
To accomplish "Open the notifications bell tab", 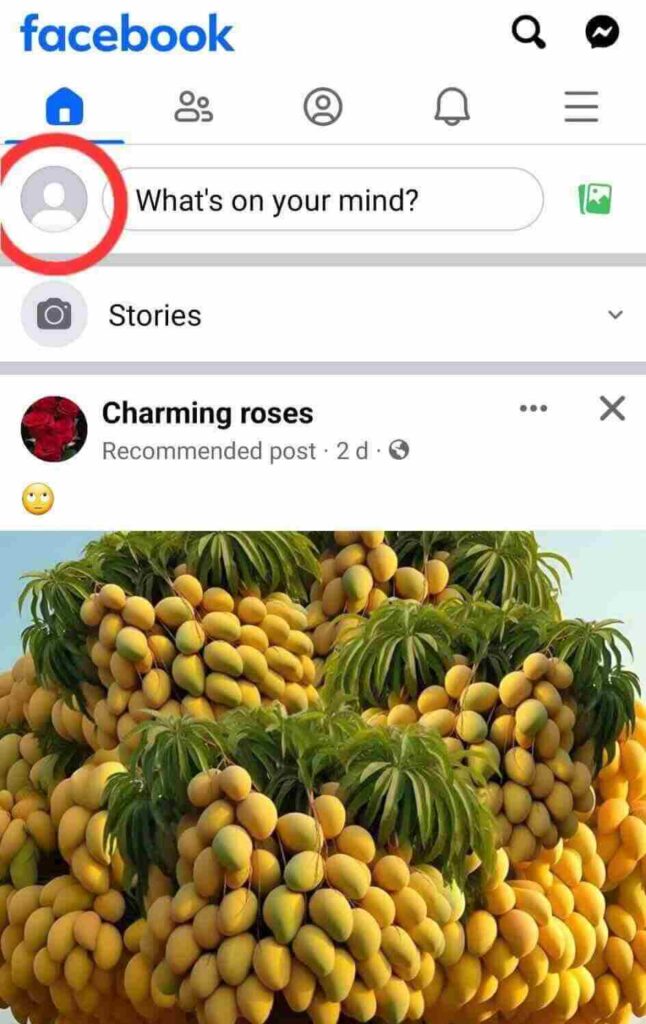I will (452, 106).
